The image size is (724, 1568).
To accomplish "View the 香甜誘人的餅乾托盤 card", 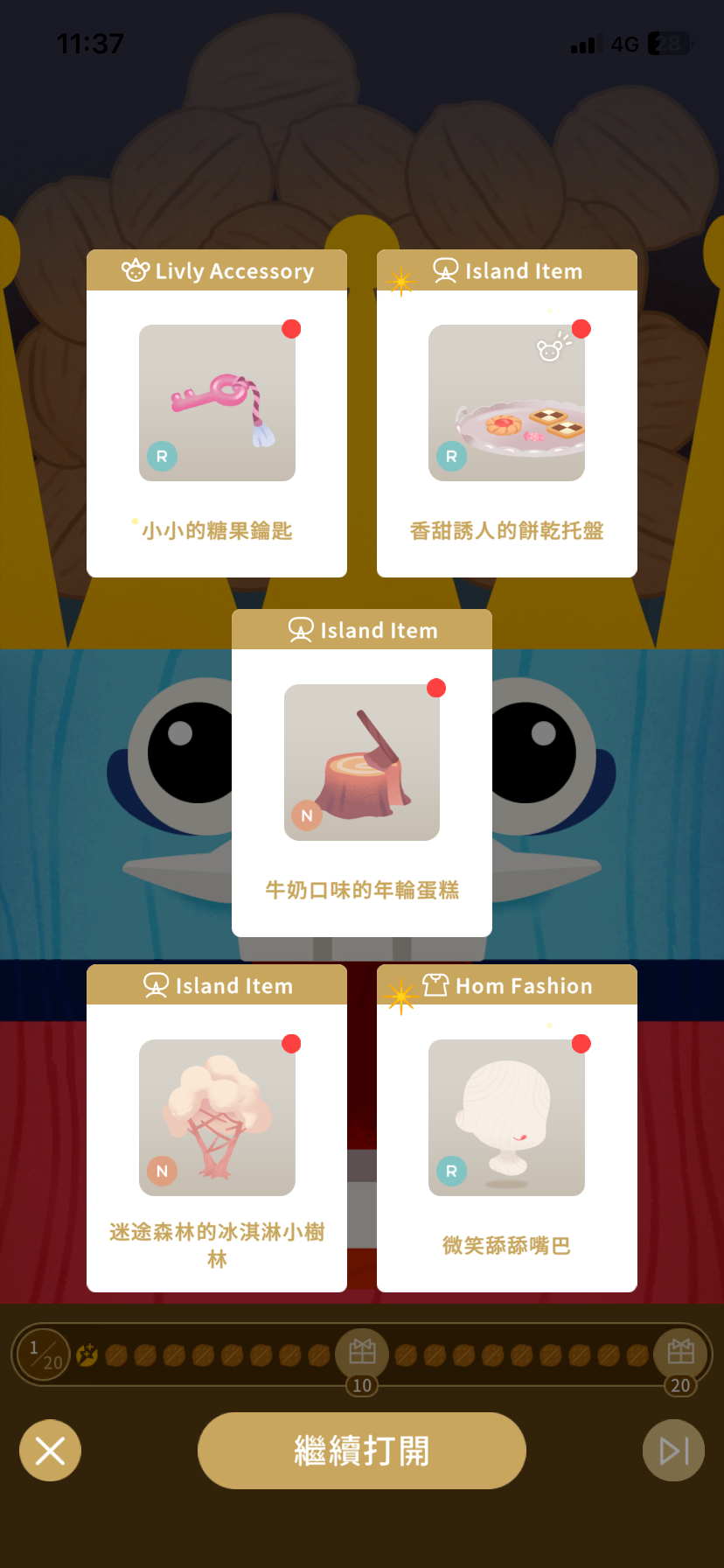I will pyautogui.click(x=506, y=413).
